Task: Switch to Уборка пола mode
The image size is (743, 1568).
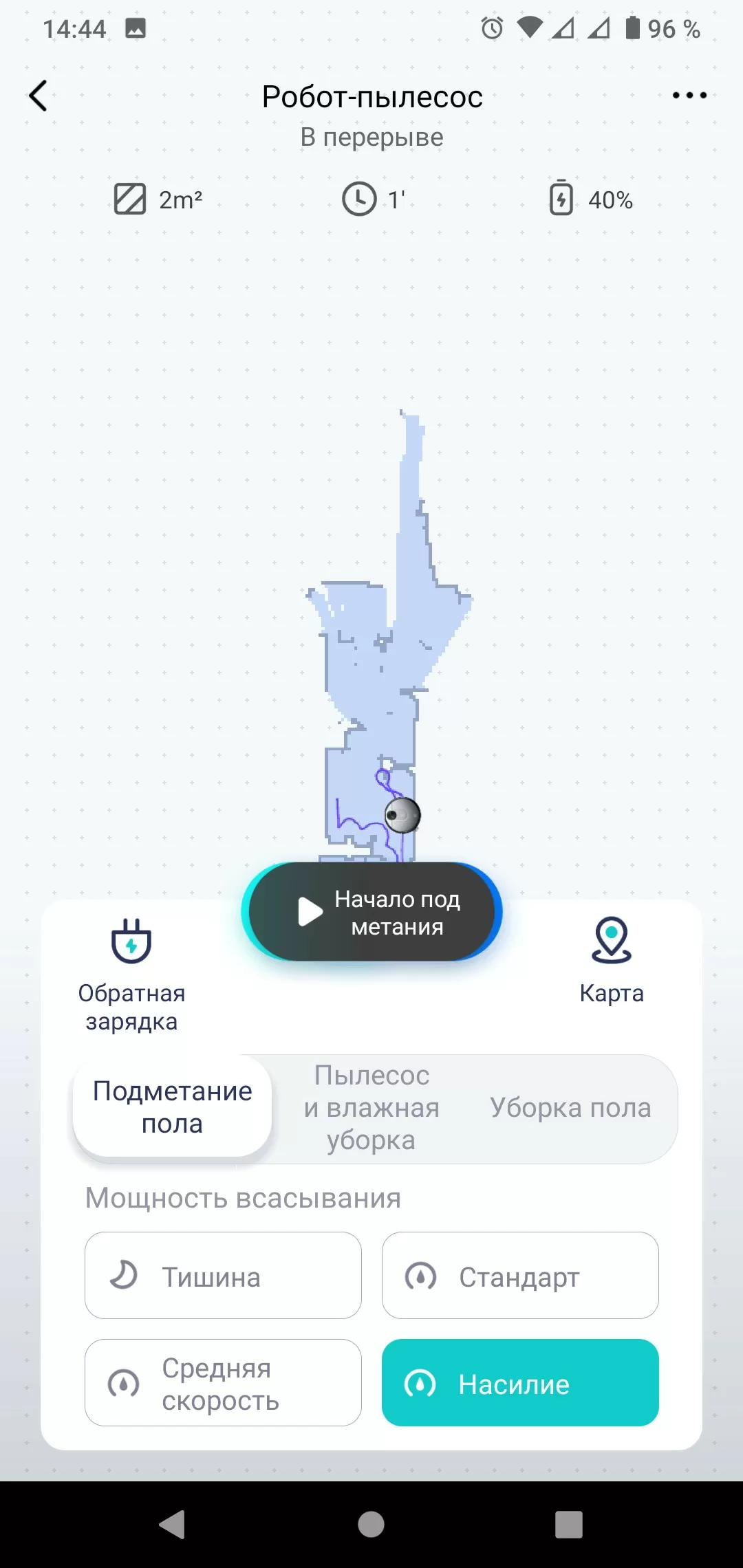Action: [570, 1107]
